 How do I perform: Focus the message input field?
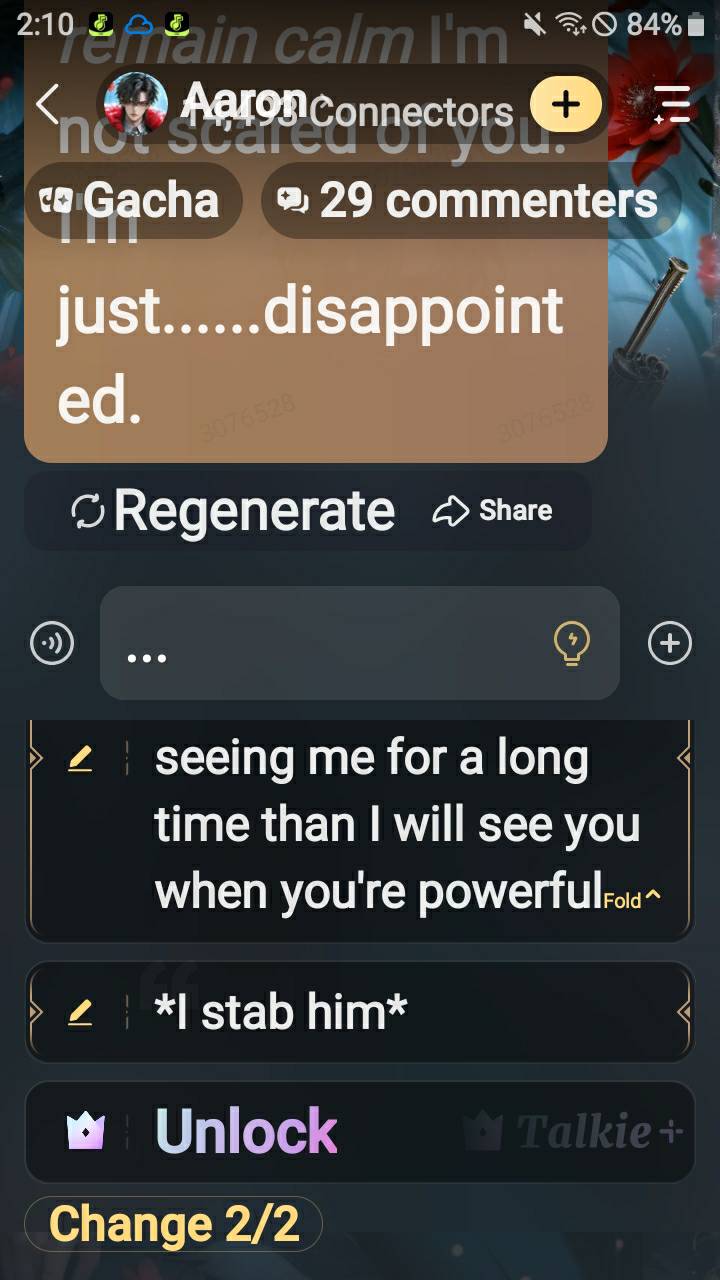330,644
